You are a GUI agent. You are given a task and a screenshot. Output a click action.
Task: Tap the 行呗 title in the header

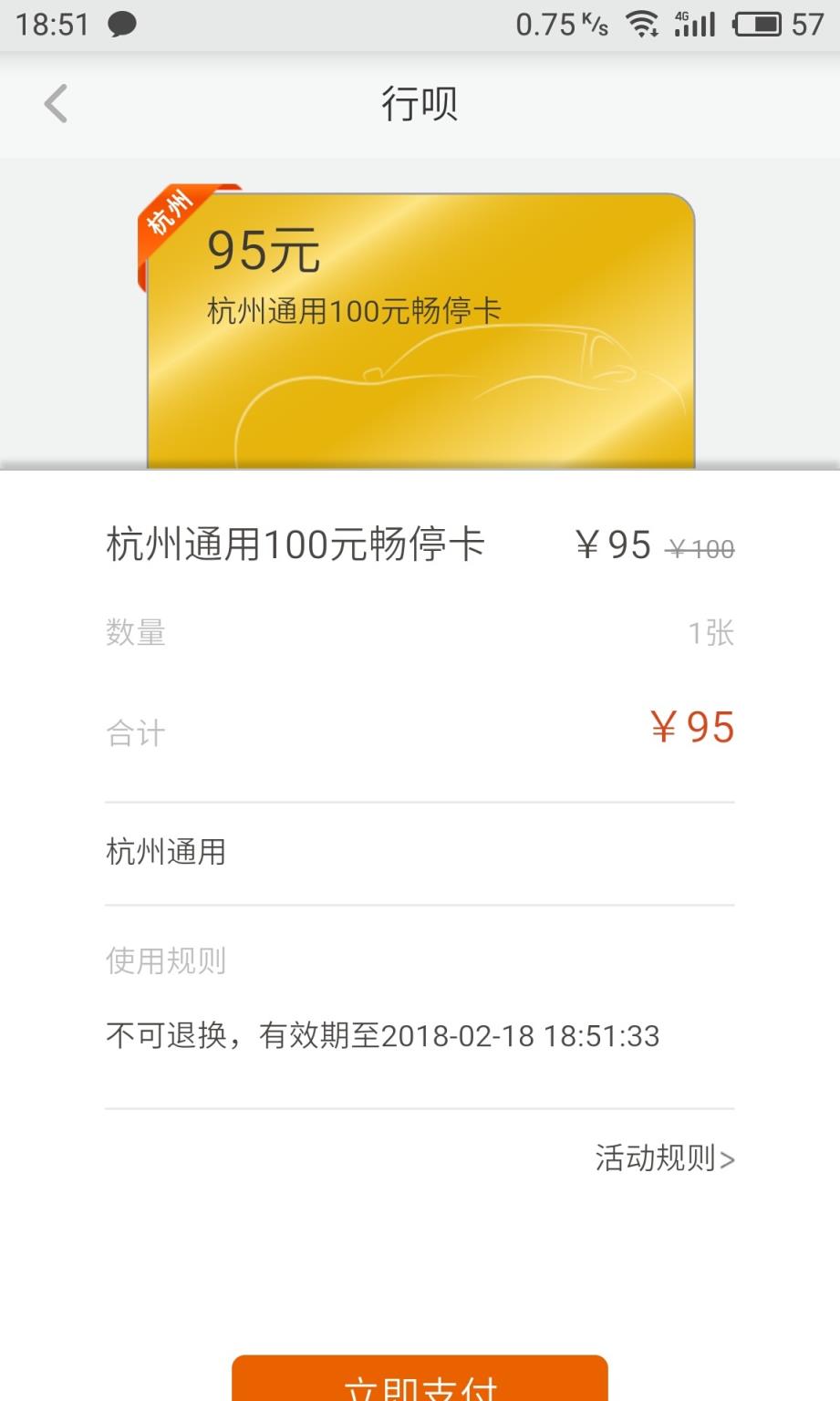(420, 104)
